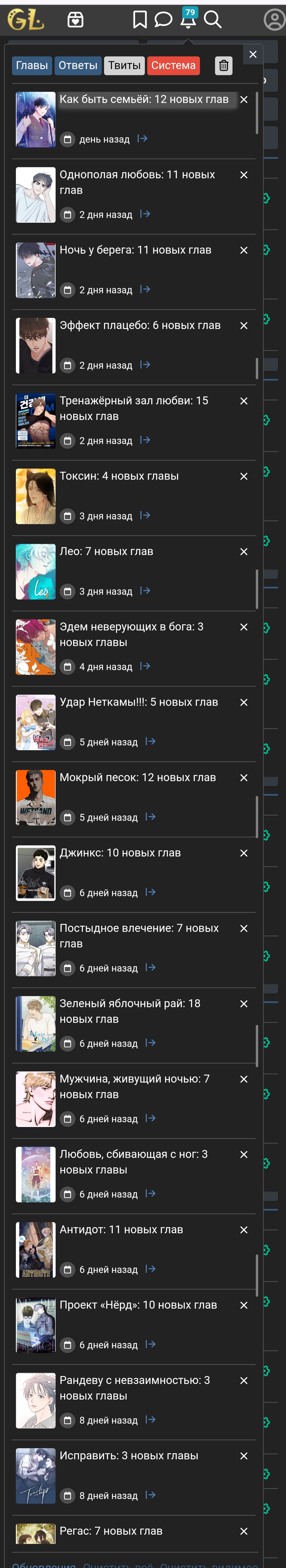
Task: Open the comments speech bubble icon
Action: click(x=163, y=20)
